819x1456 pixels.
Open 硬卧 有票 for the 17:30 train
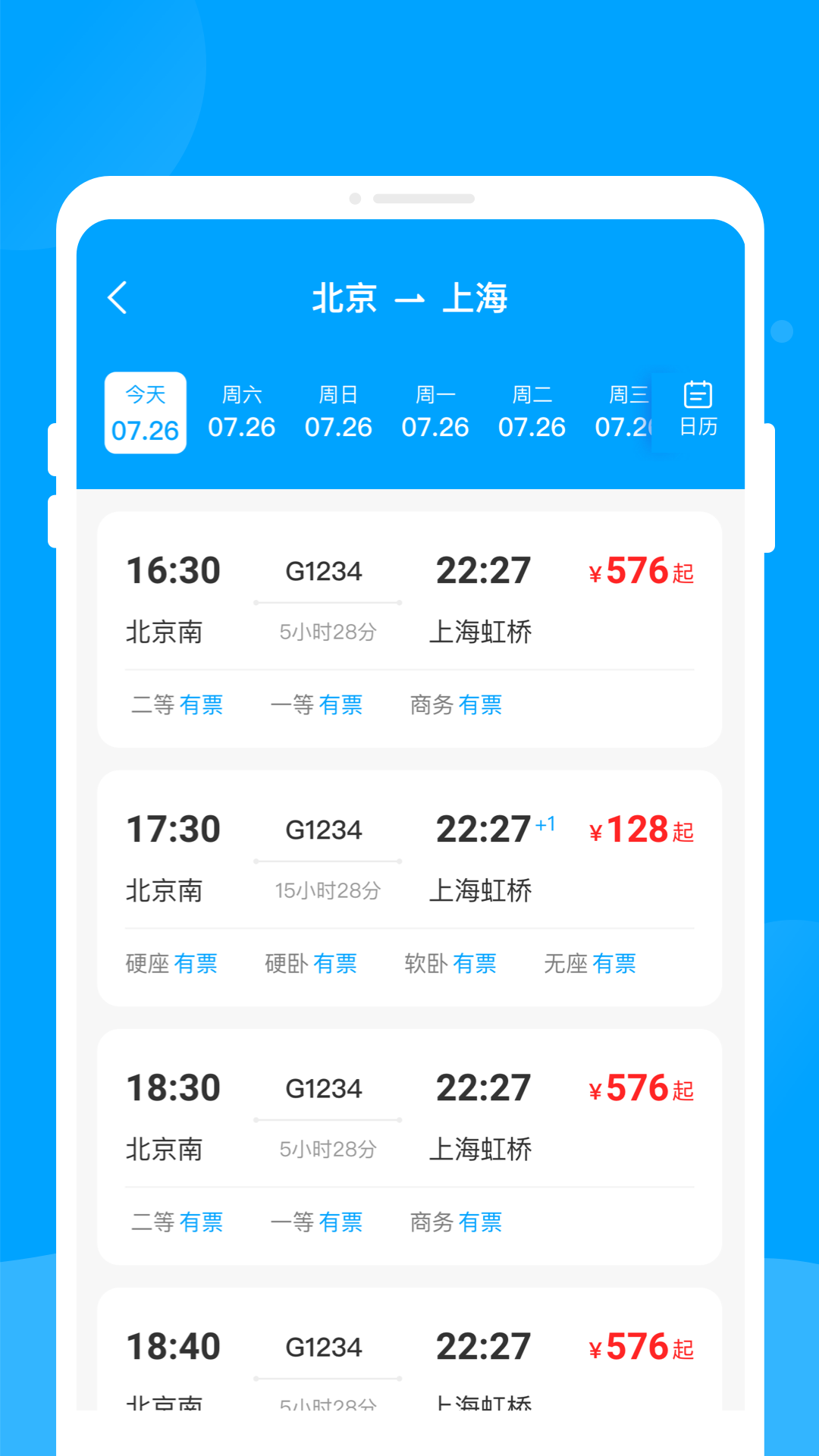(x=311, y=964)
